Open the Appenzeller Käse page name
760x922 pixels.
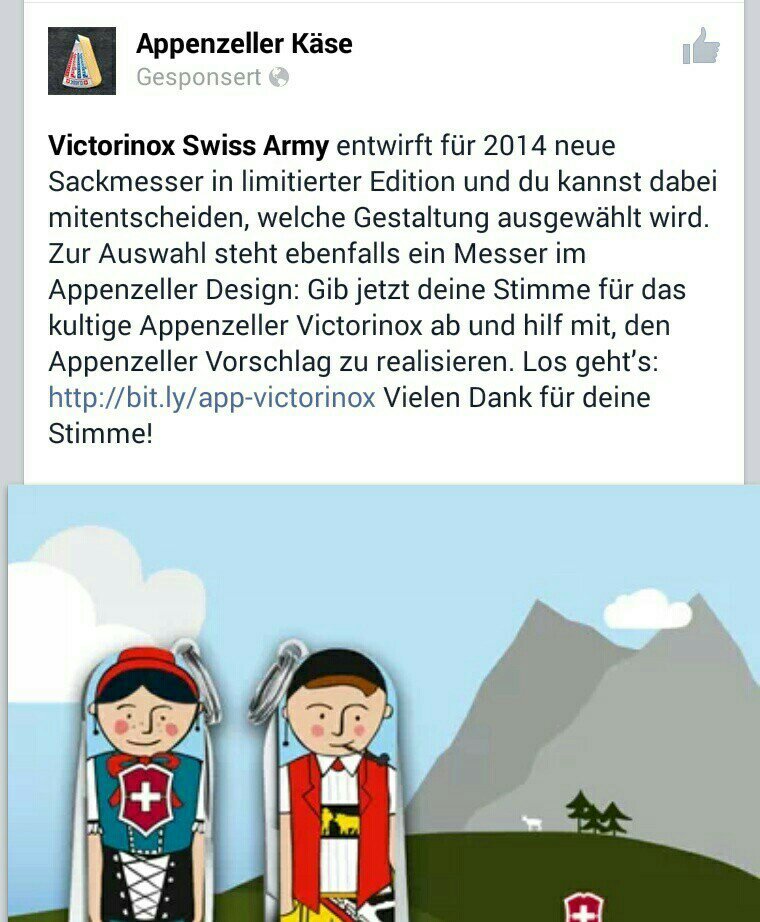click(x=244, y=44)
